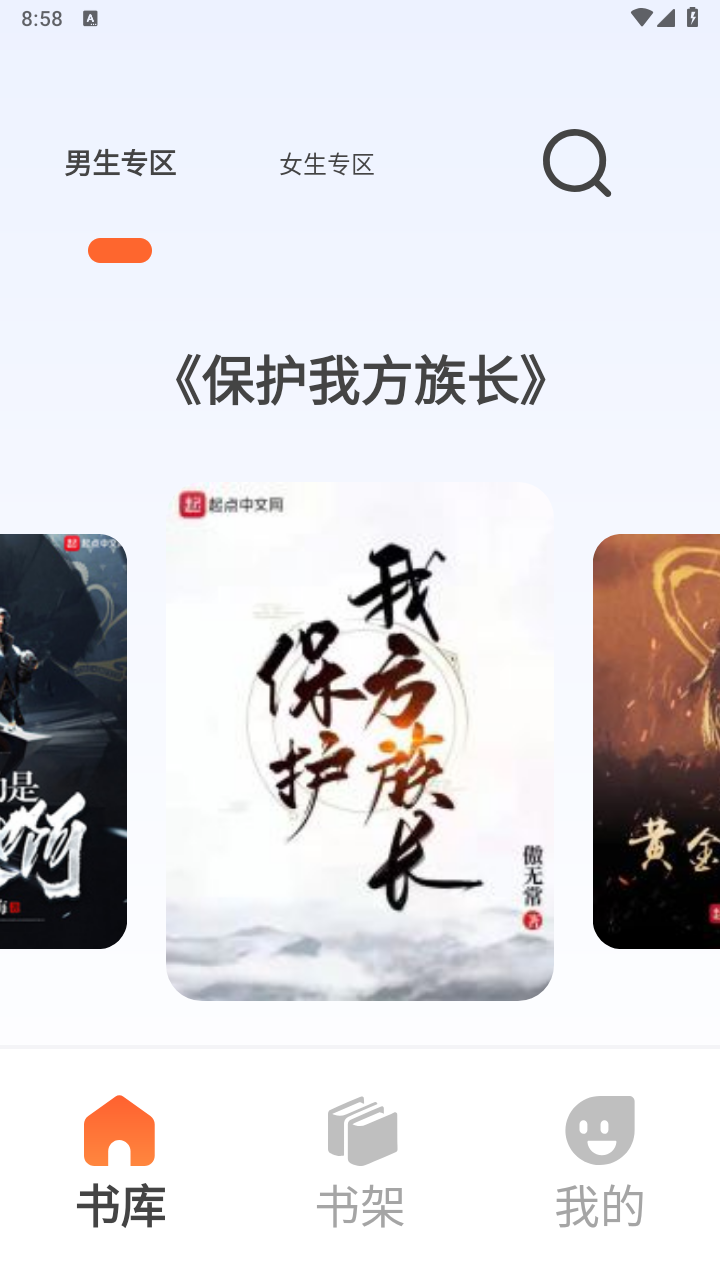Go to the 书架 bookshelf tab

click(360, 1162)
